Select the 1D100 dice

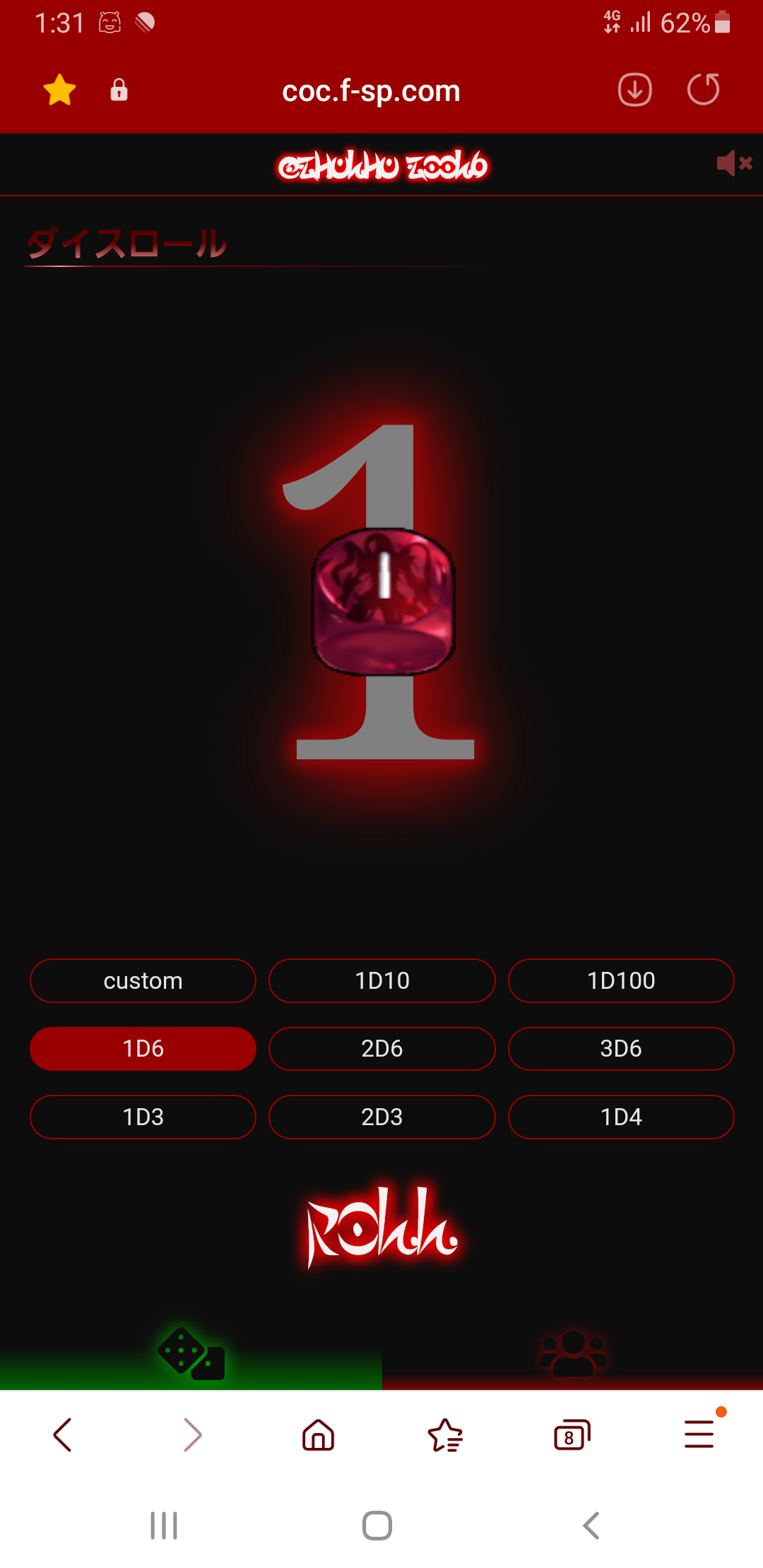(621, 980)
